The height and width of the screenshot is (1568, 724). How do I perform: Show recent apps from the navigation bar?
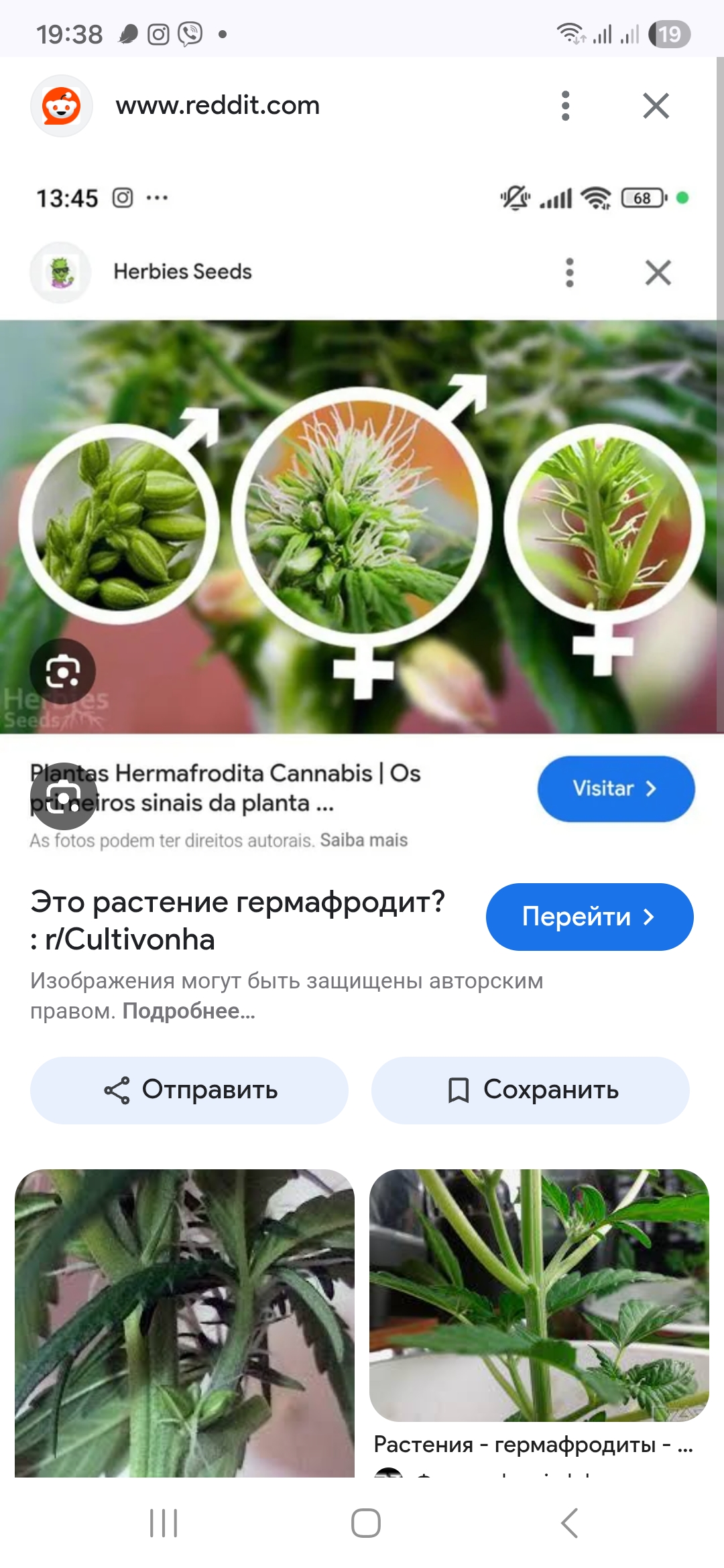click(x=164, y=1523)
